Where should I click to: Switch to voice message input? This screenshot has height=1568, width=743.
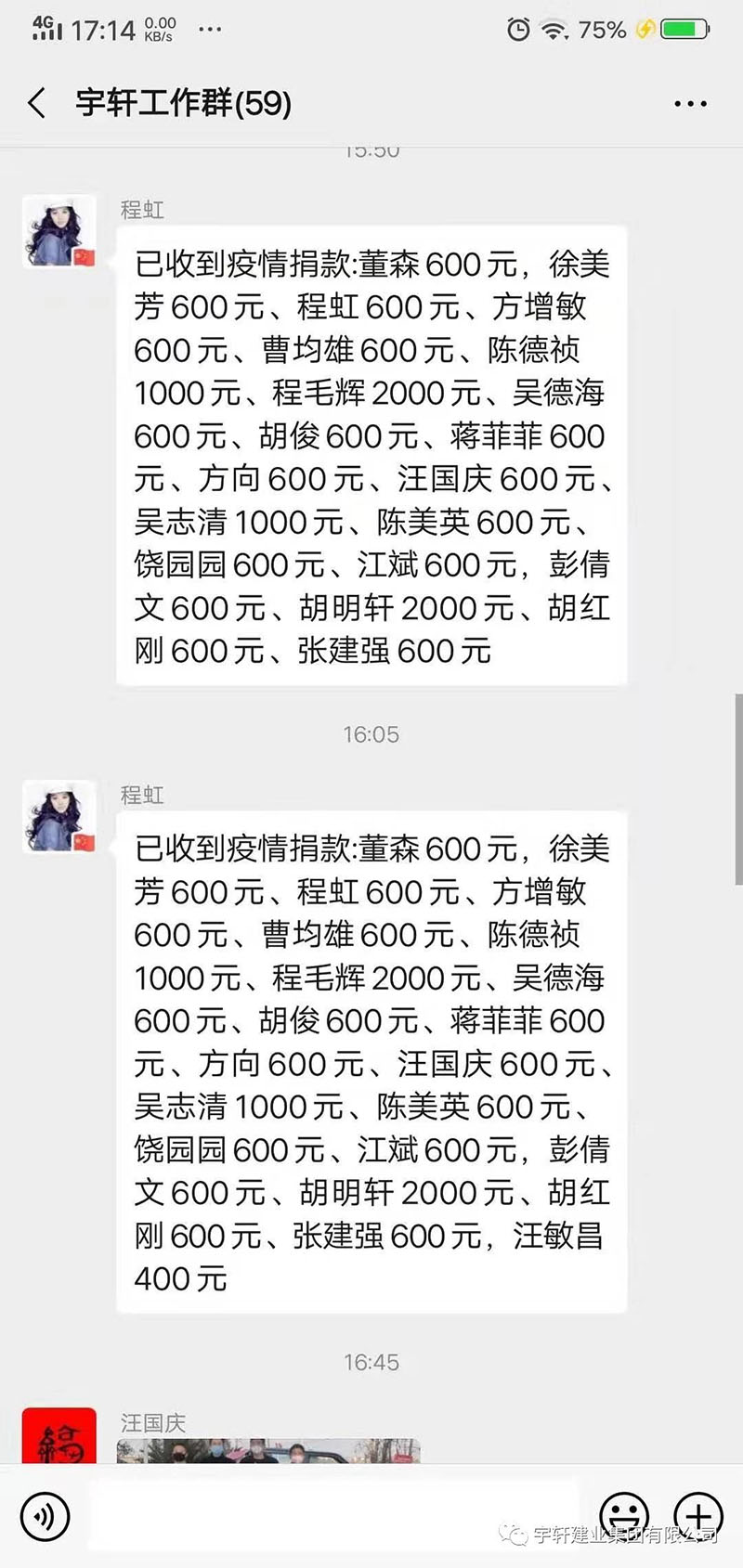tap(44, 1516)
